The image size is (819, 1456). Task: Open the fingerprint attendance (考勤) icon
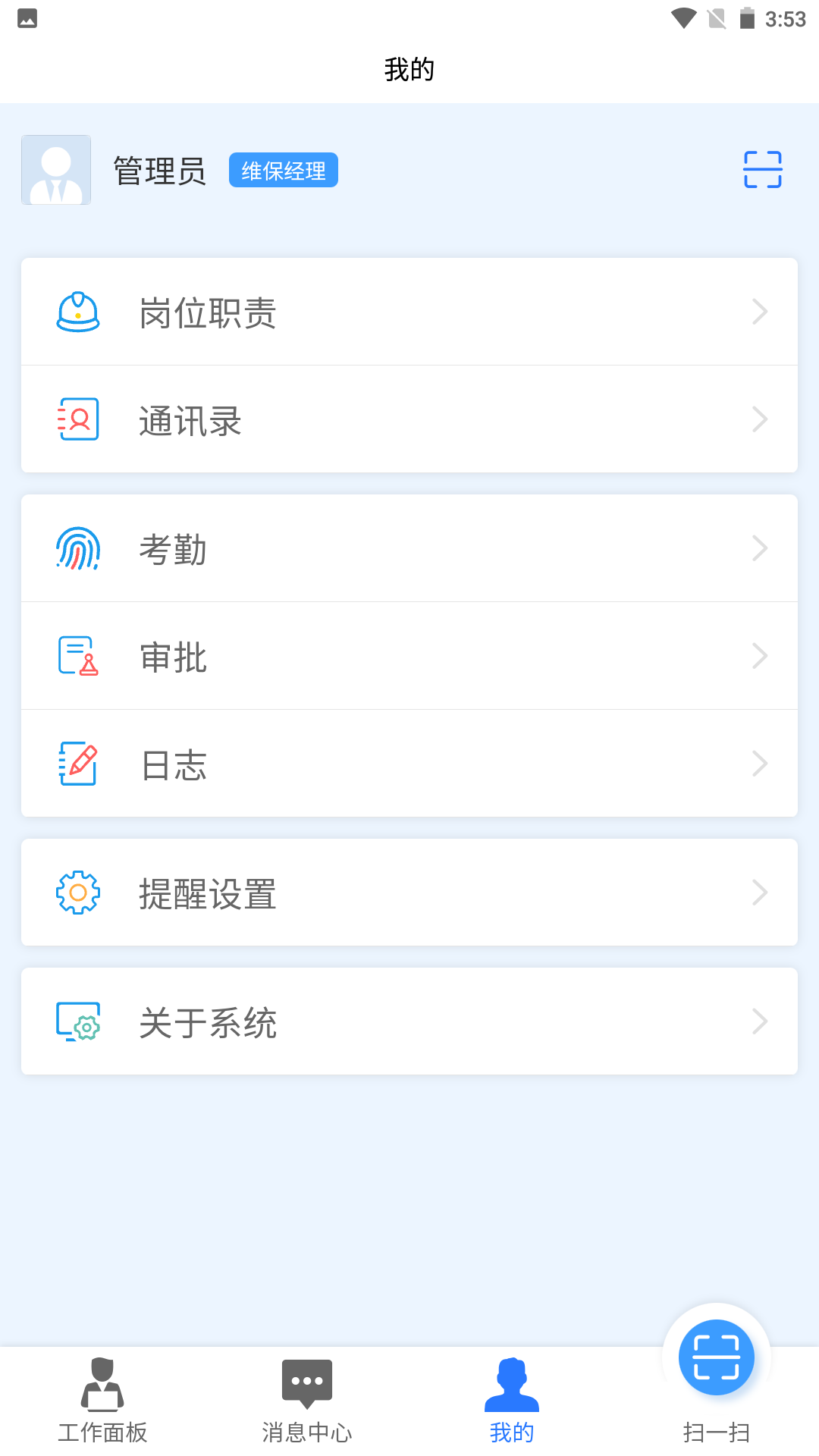click(x=77, y=548)
